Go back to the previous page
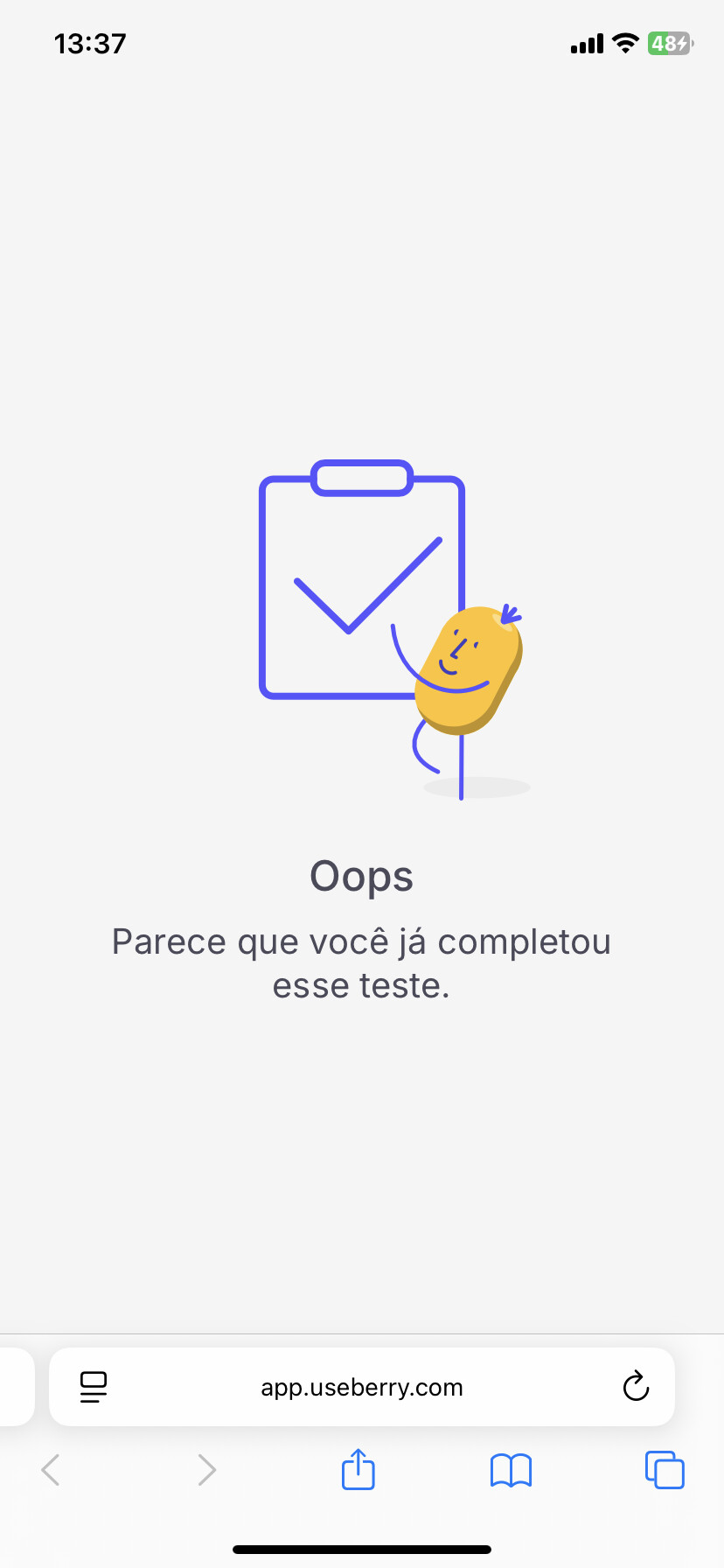The height and width of the screenshot is (1568, 724). pos(51,1470)
